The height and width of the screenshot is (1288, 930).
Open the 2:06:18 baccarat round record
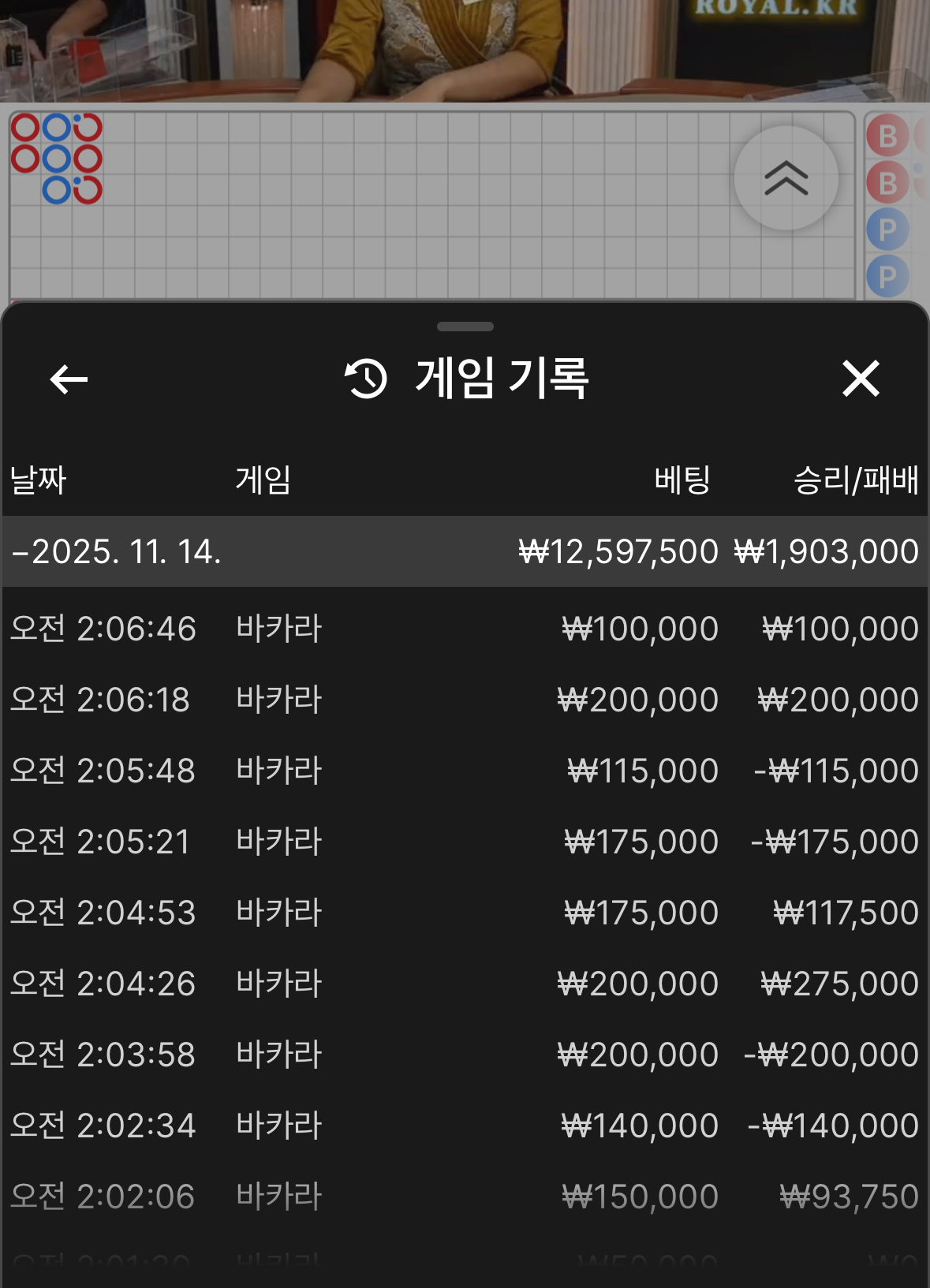tap(464, 700)
